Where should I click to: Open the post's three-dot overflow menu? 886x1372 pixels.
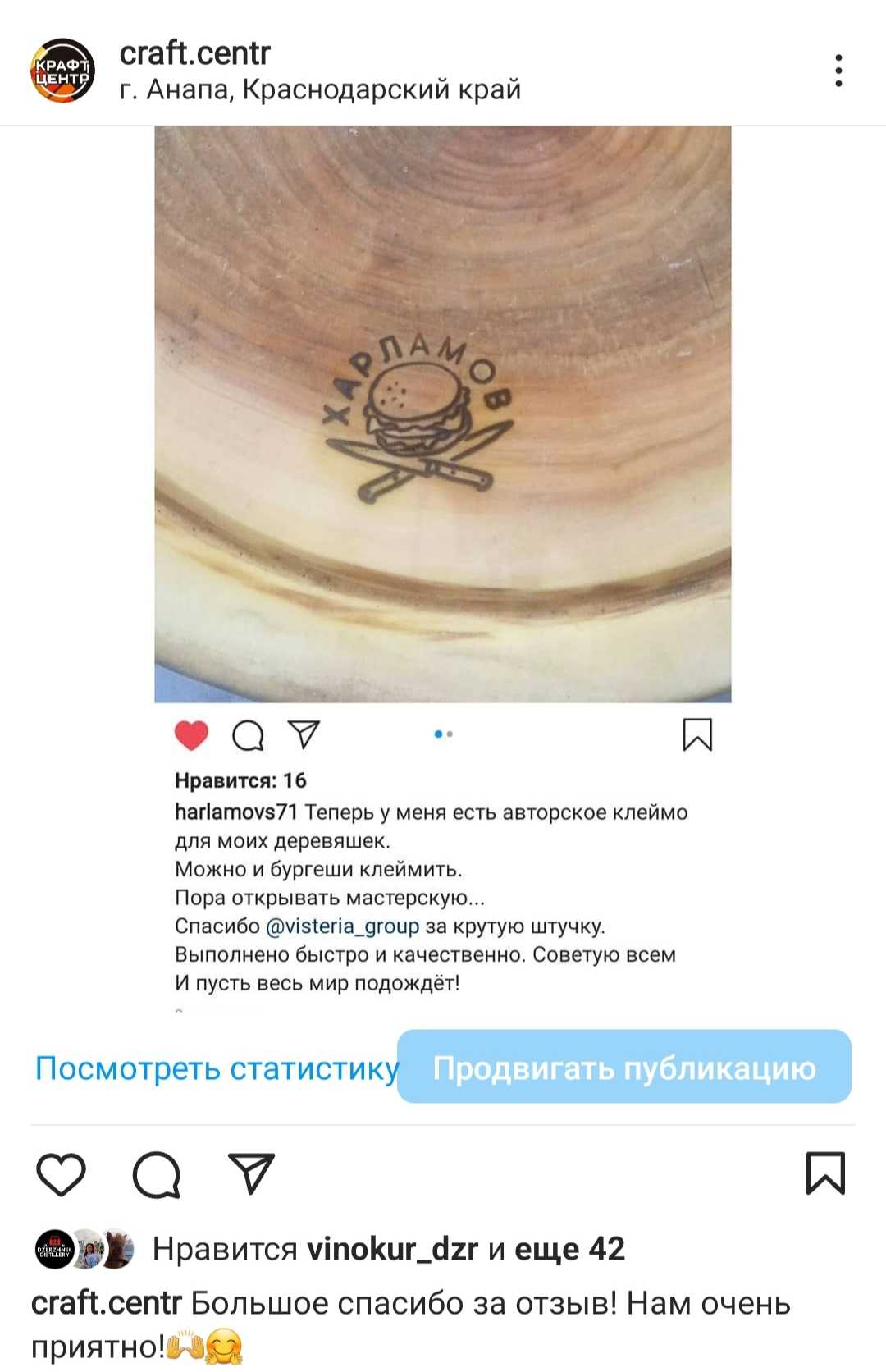tap(838, 71)
